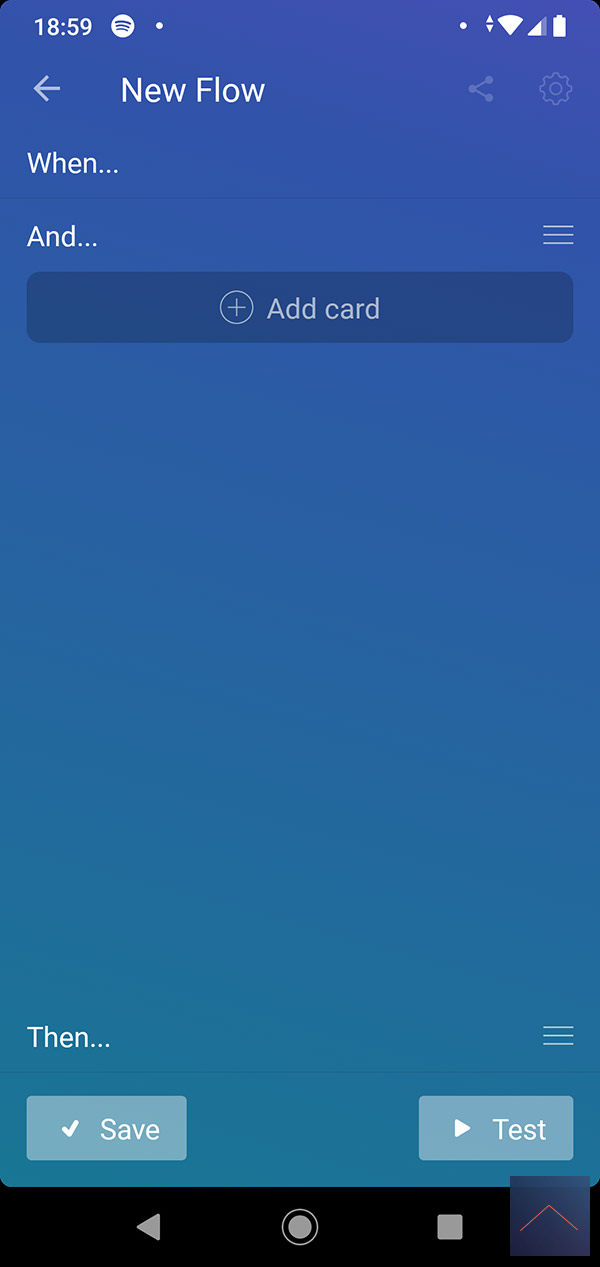The width and height of the screenshot is (600, 1267).
Task: Tap the menu icon beside Then...
Action: [558, 1036]
